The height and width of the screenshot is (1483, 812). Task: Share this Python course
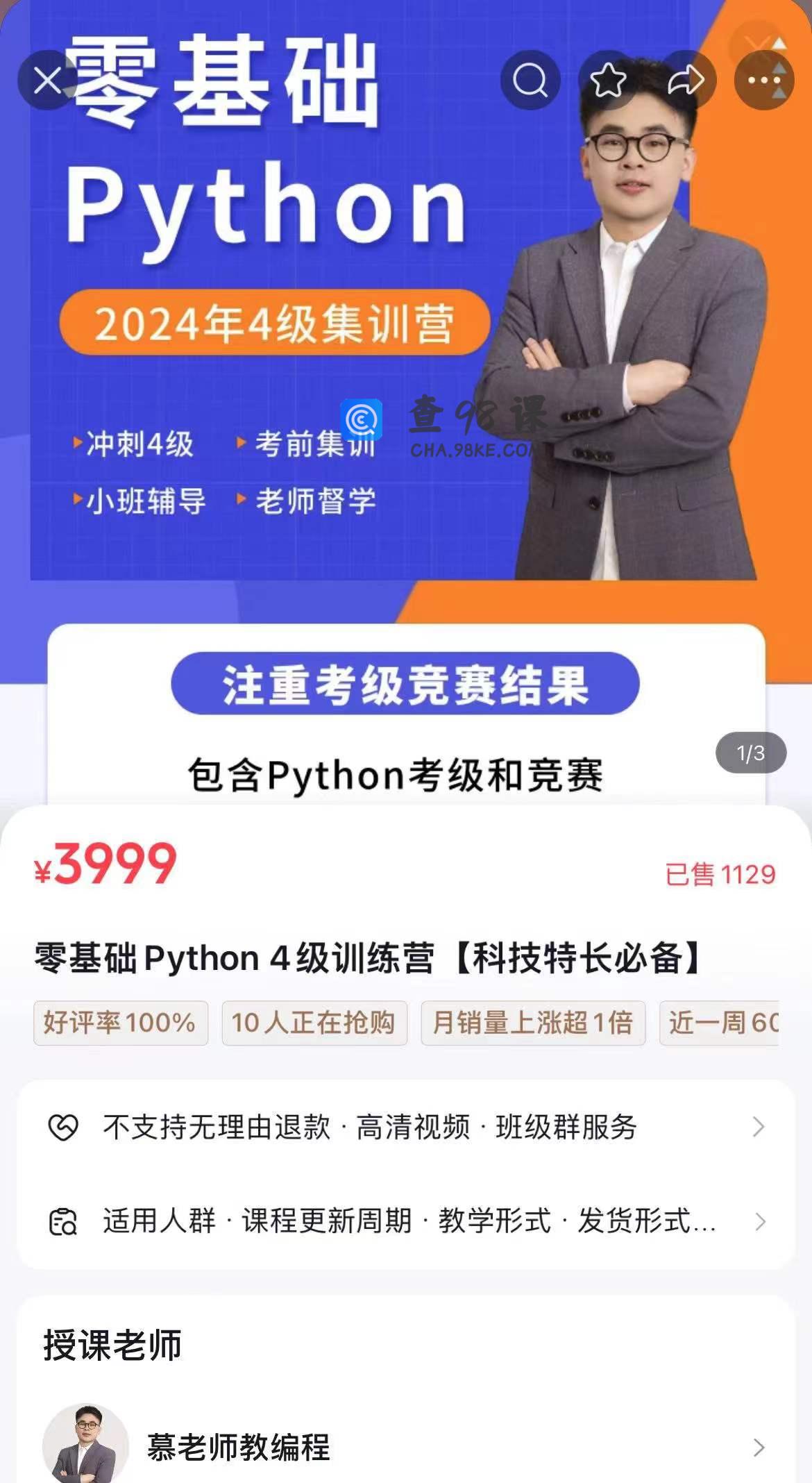click(686, 81)
